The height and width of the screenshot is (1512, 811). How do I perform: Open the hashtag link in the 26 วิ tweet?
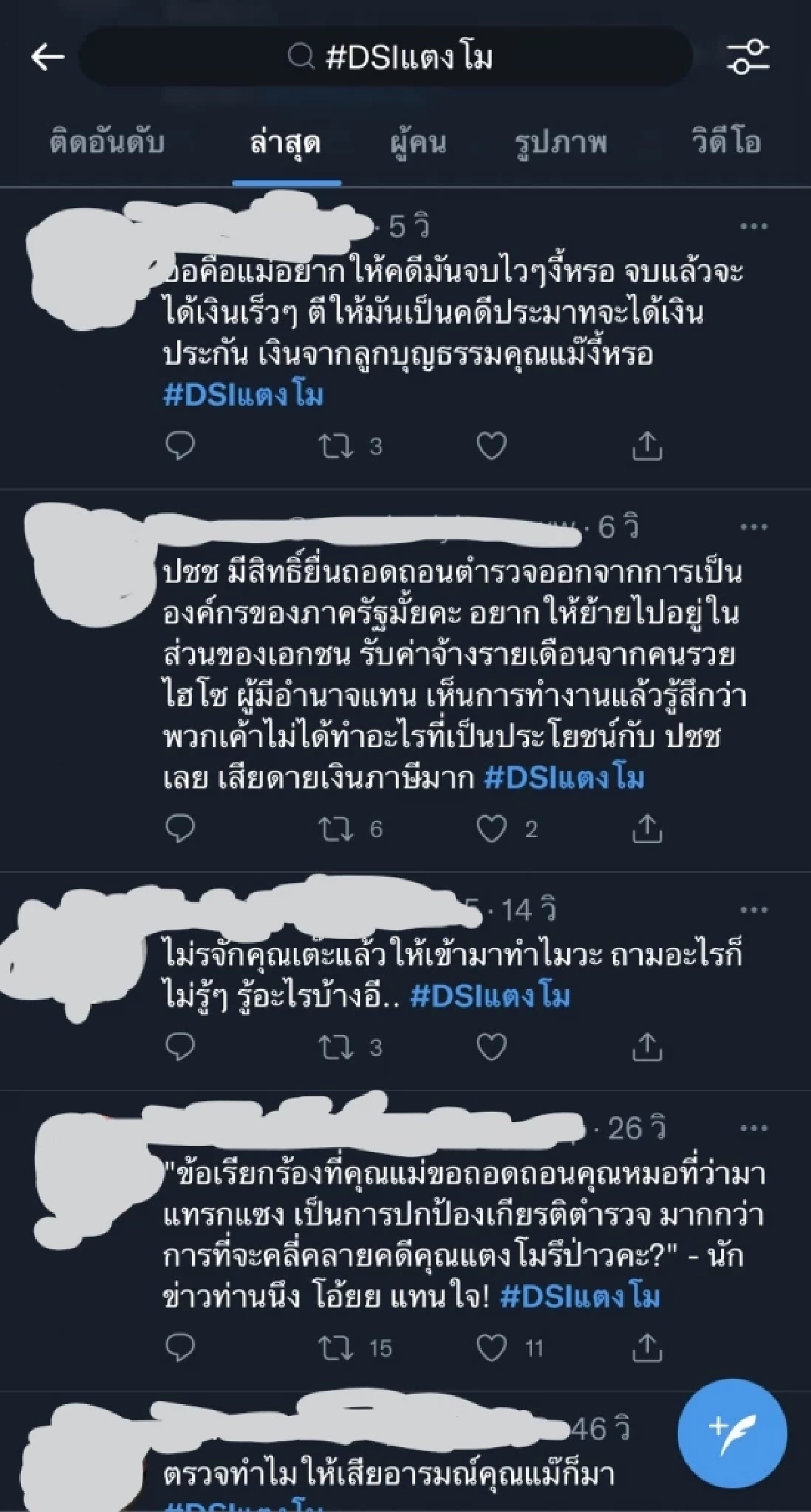(580, 1296)
